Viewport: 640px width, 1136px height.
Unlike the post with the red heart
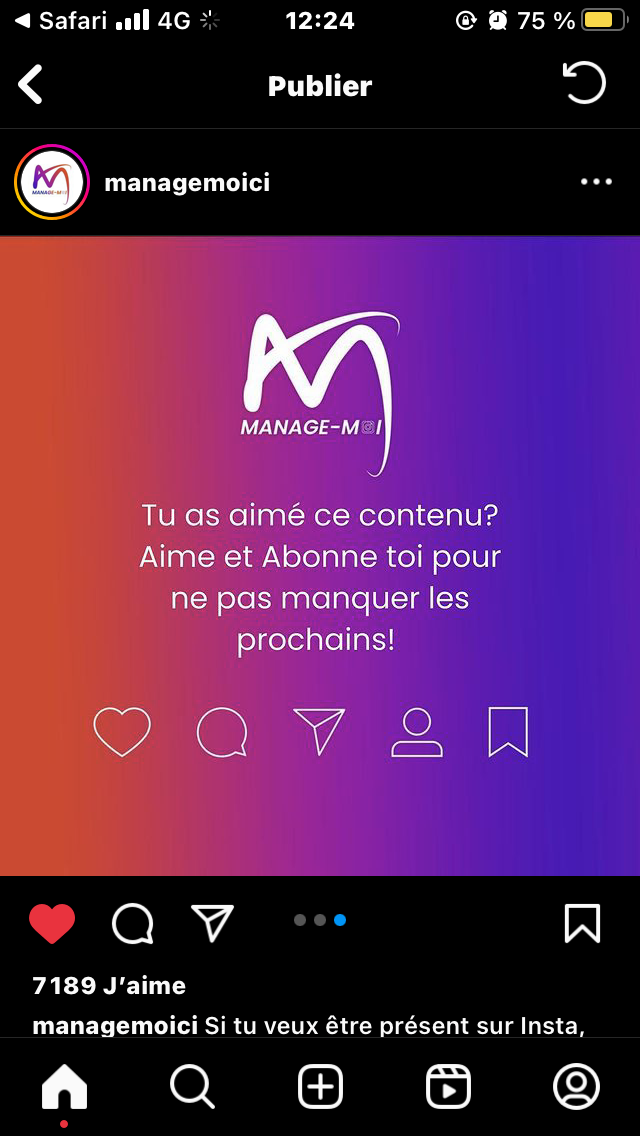[52, 923]
